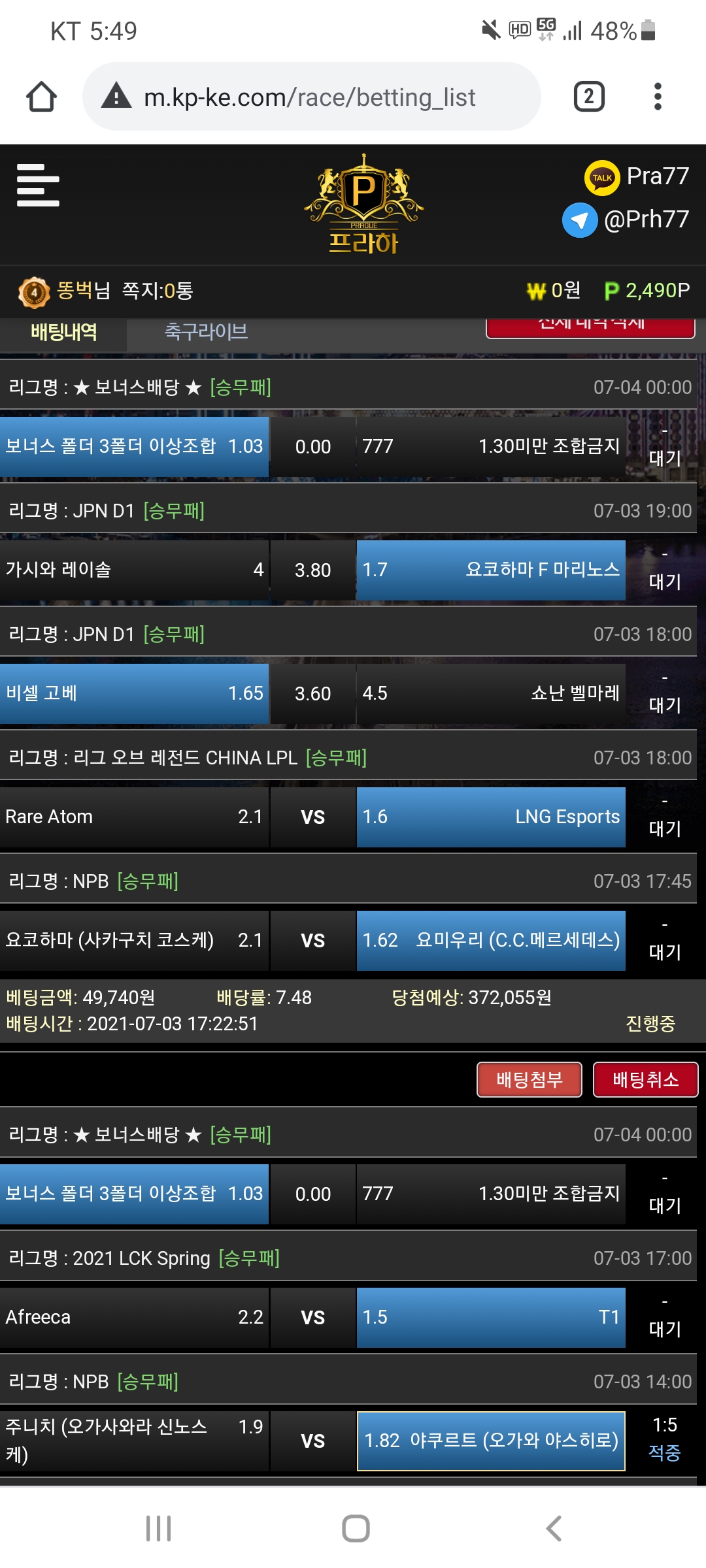Viewport: 706px width, 1568px height.
Task: Open KakaoTalk contact Pra77
Action: 637,177
